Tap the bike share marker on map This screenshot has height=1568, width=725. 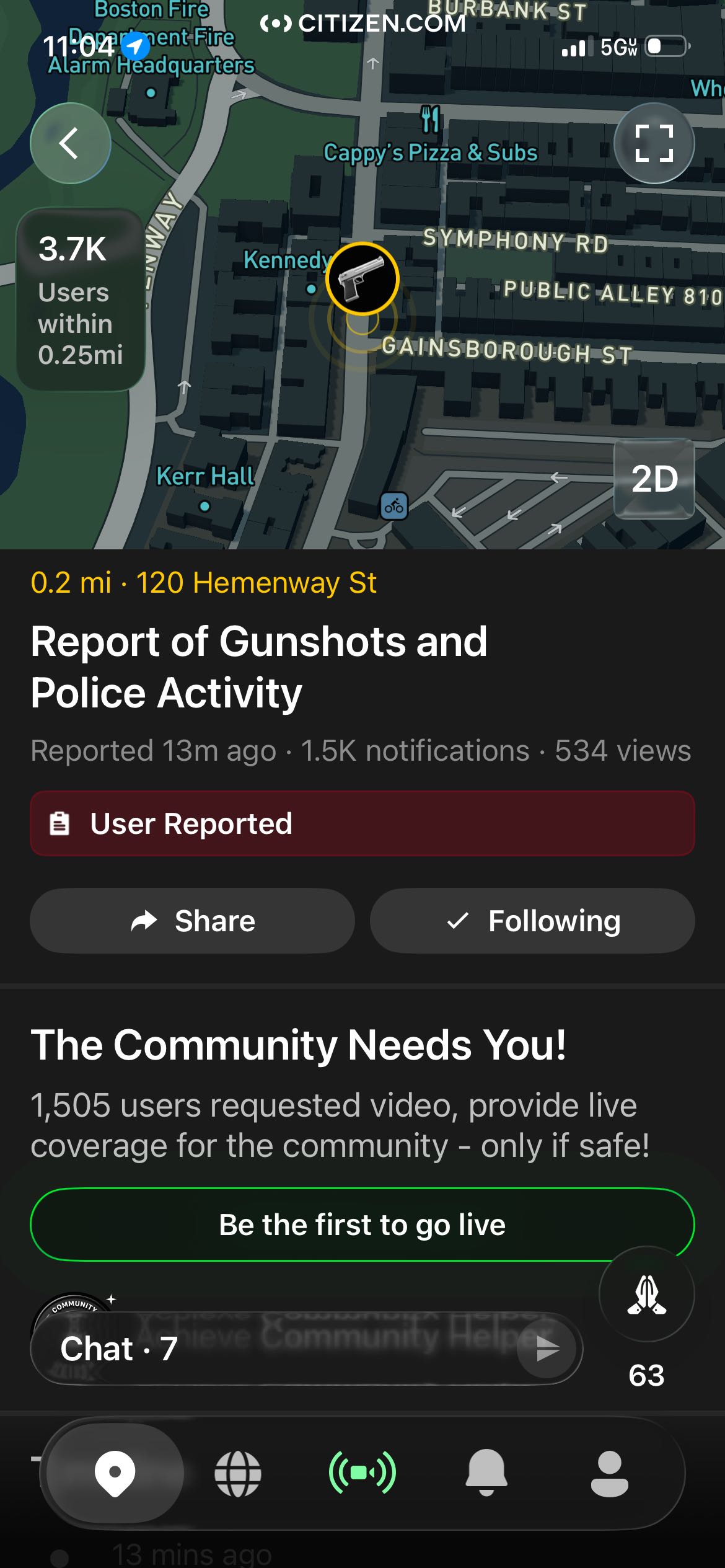(x=394, y=507)
